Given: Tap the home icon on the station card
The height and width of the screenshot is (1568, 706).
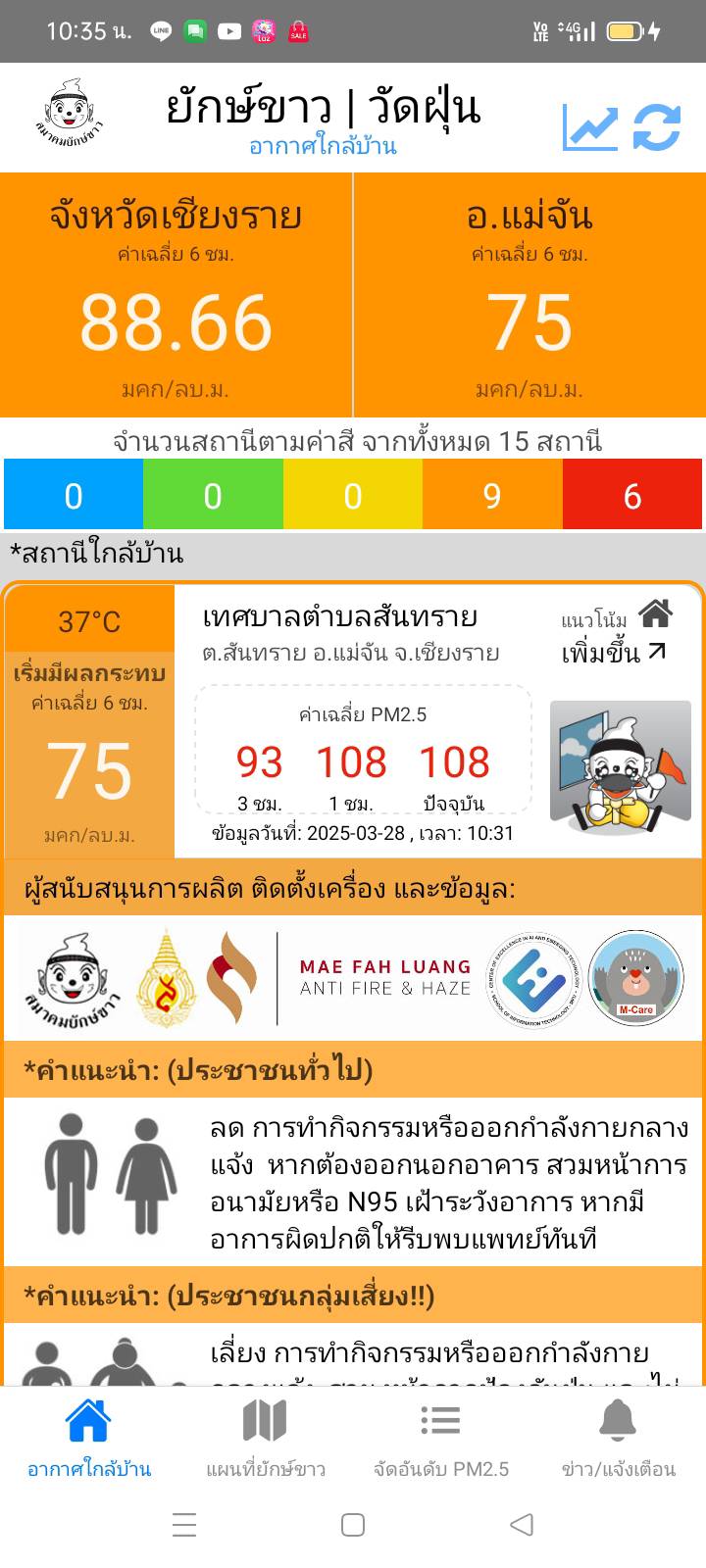Looking at the screenshot, I should click(x=655, y=614).
